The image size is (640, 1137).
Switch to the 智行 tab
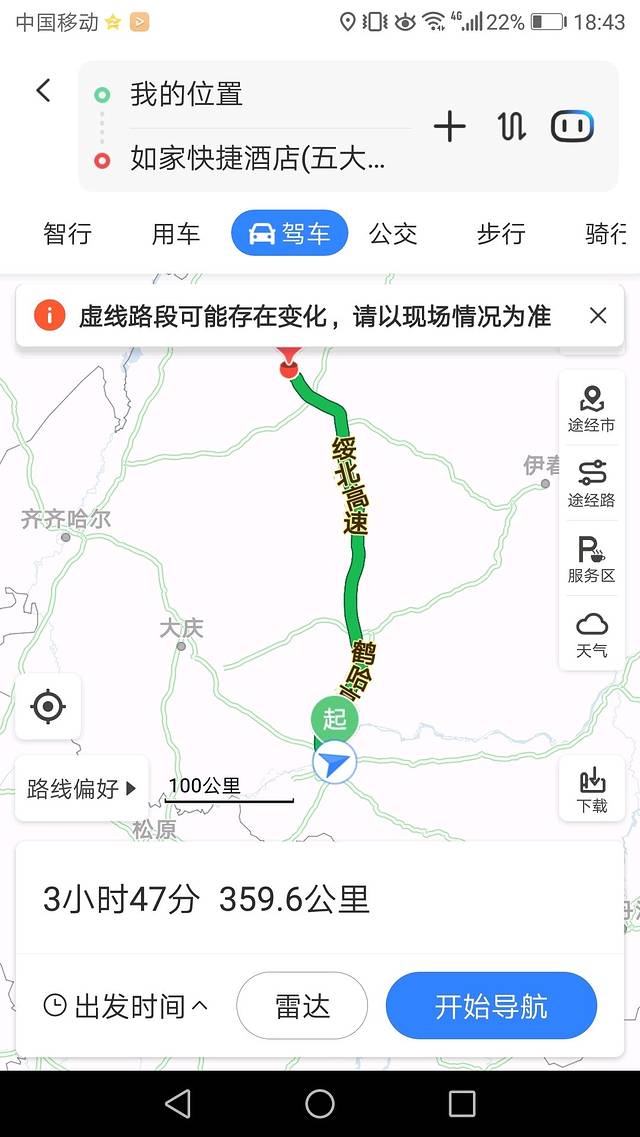coord(67,234)
